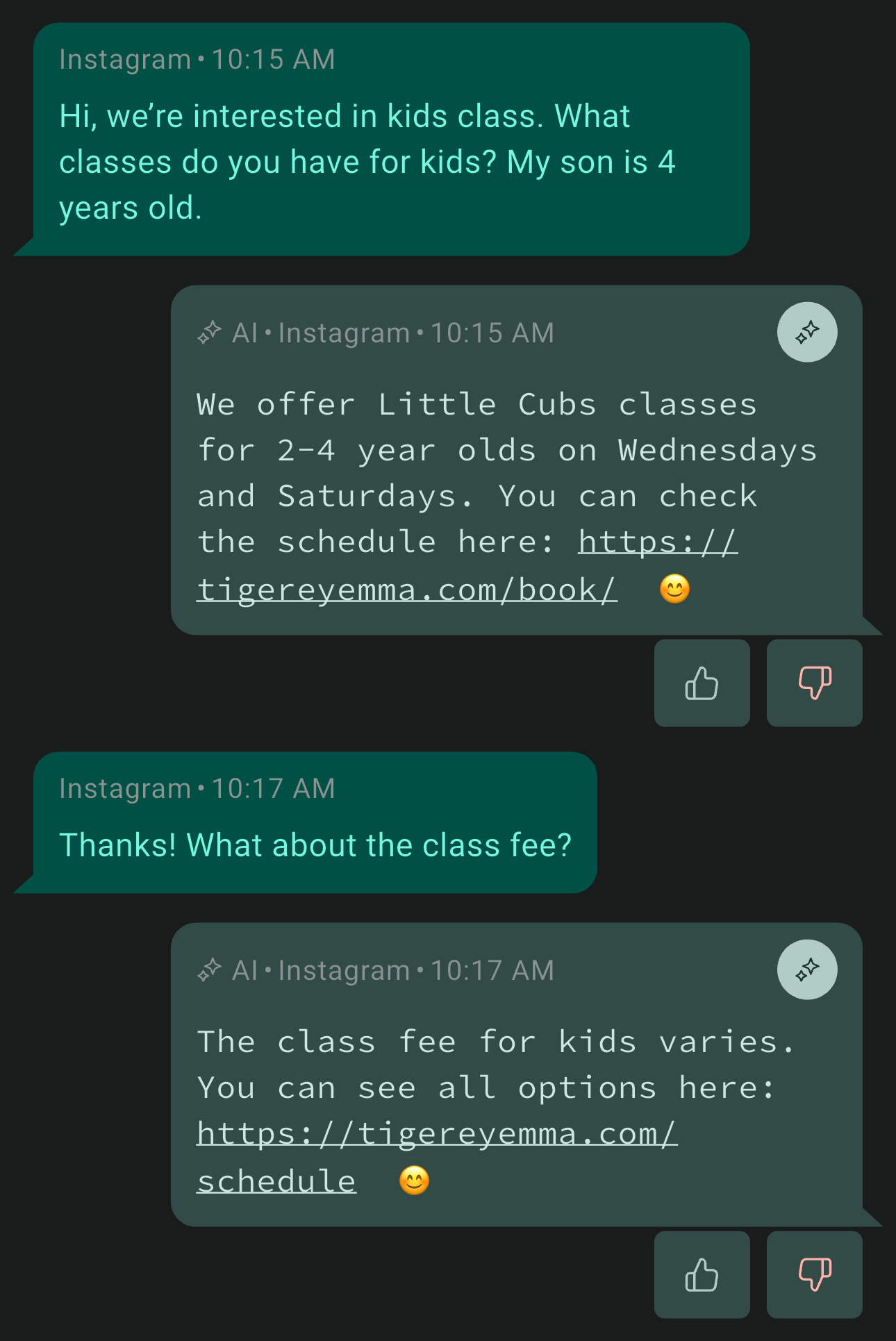Image resolution: width=896 pixels, height=1341 pixels.
Task: Tap the AI sparkle button on the Little Cubs reply
Action: click(806, 333)
